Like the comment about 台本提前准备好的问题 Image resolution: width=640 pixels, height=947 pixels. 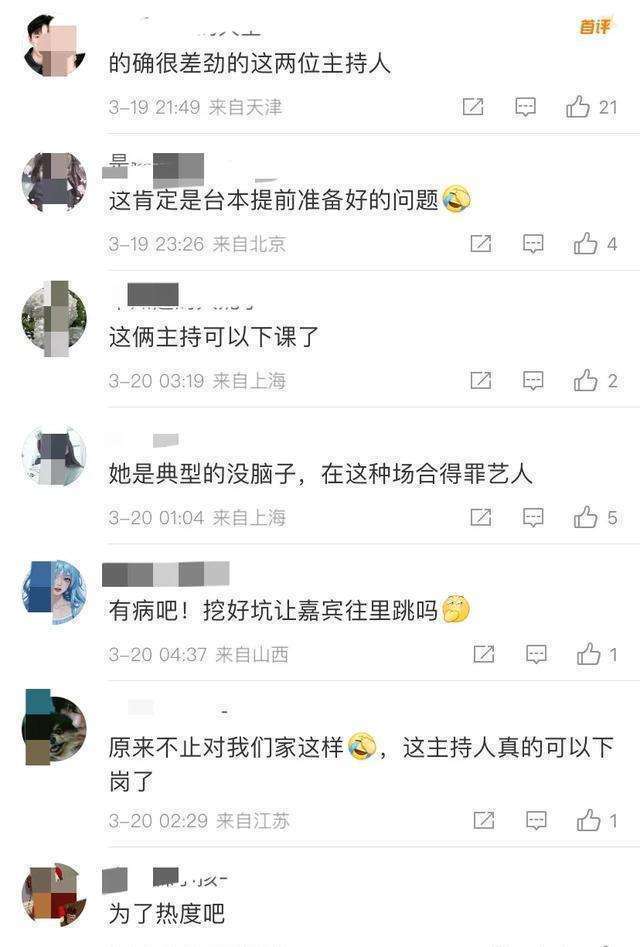pyautogui.click(x=586, y=243)
